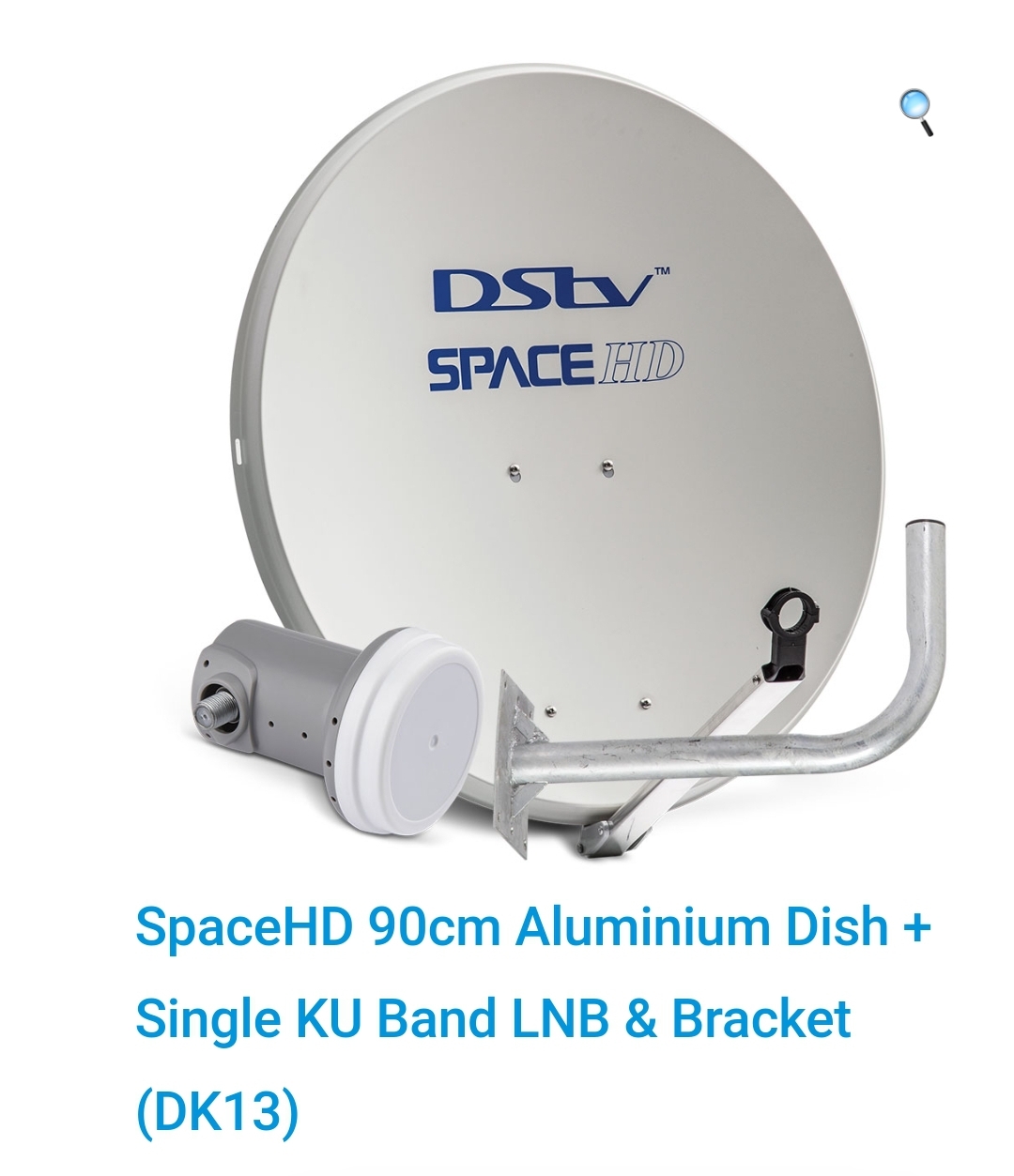Image resolution: width=1014 pixels, height=1176 pixels.
Task: Open the SpaceHD 90cm Aluminium Dish product link
Action: coord(532,1018)
